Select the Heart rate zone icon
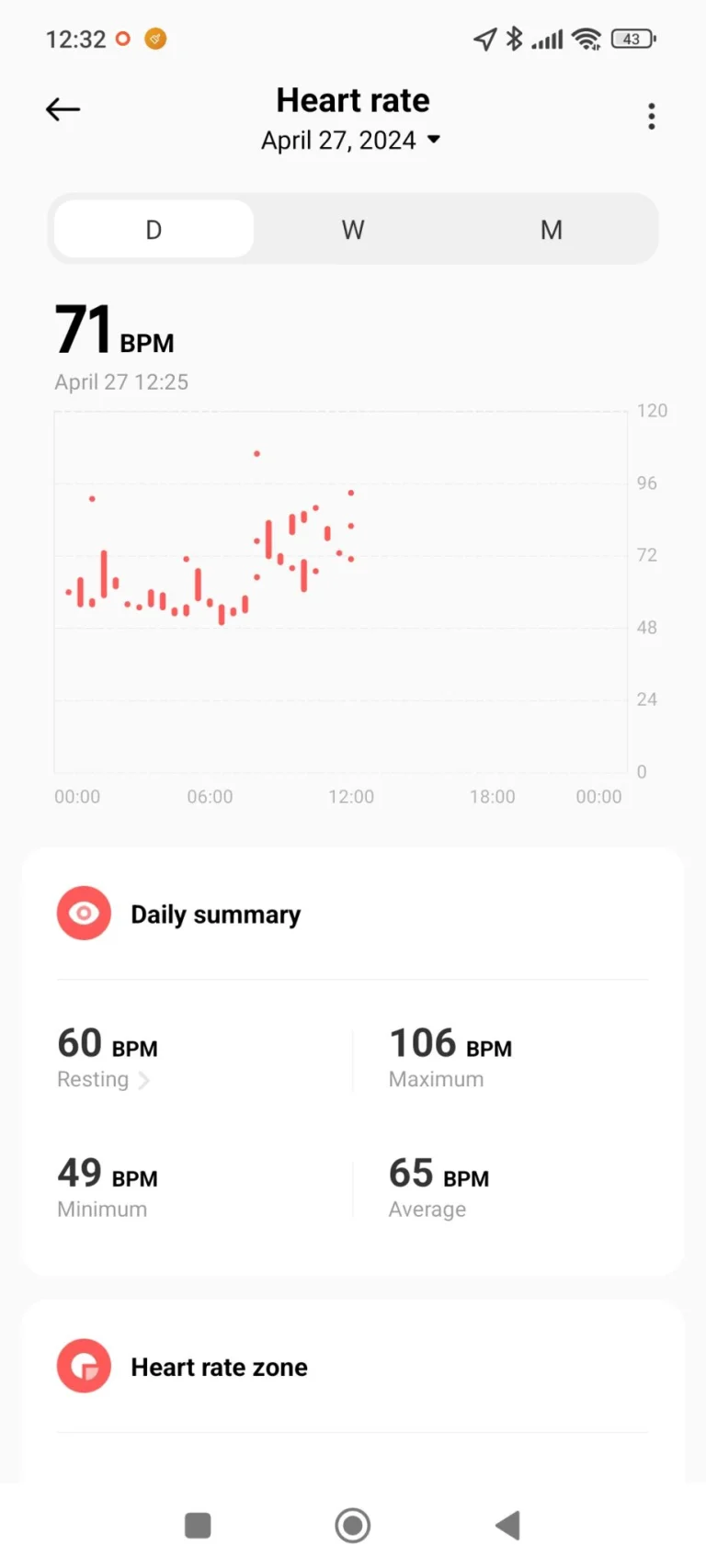 pos(84,1366)
